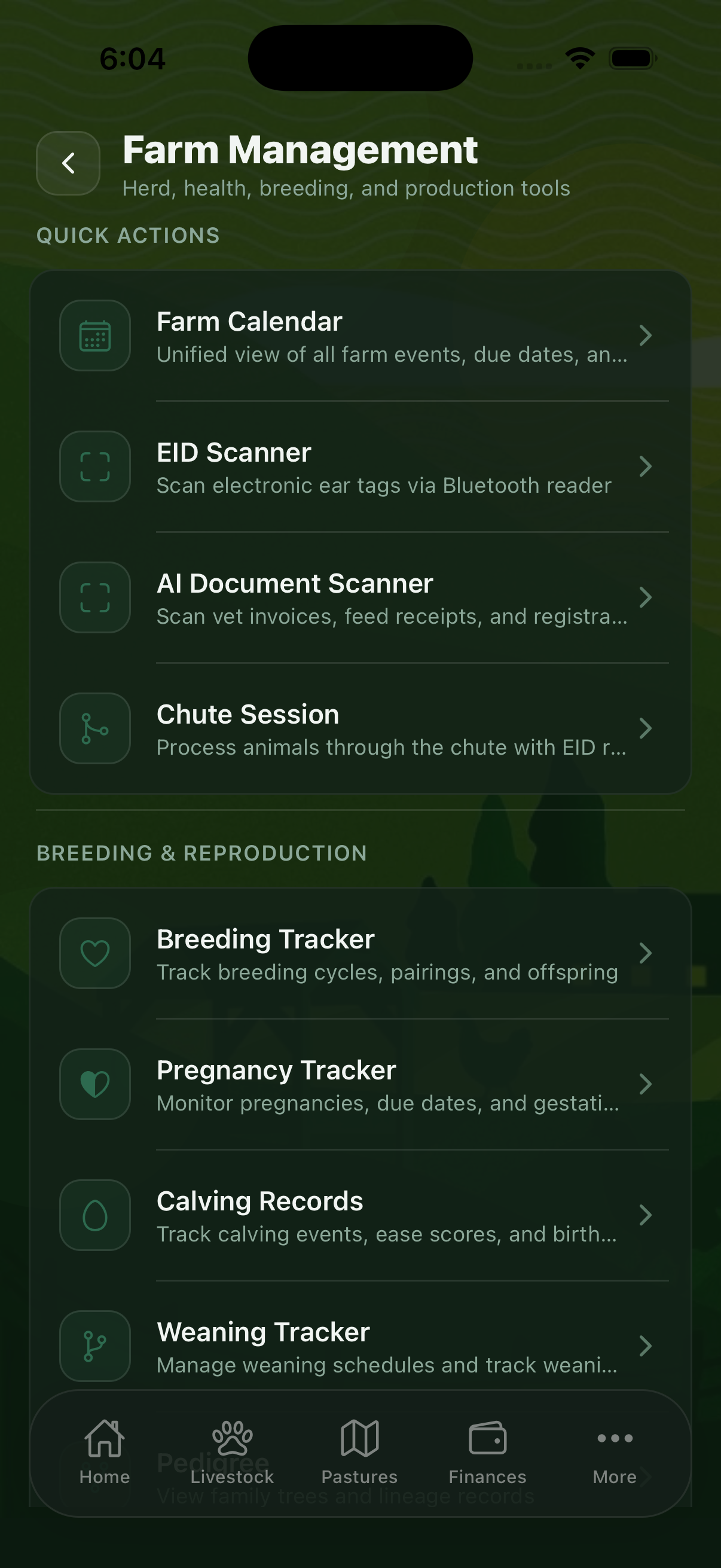The image size is (721, 1568).
Task: Open Breeding Tracker
Action: [x=360, y=954]
